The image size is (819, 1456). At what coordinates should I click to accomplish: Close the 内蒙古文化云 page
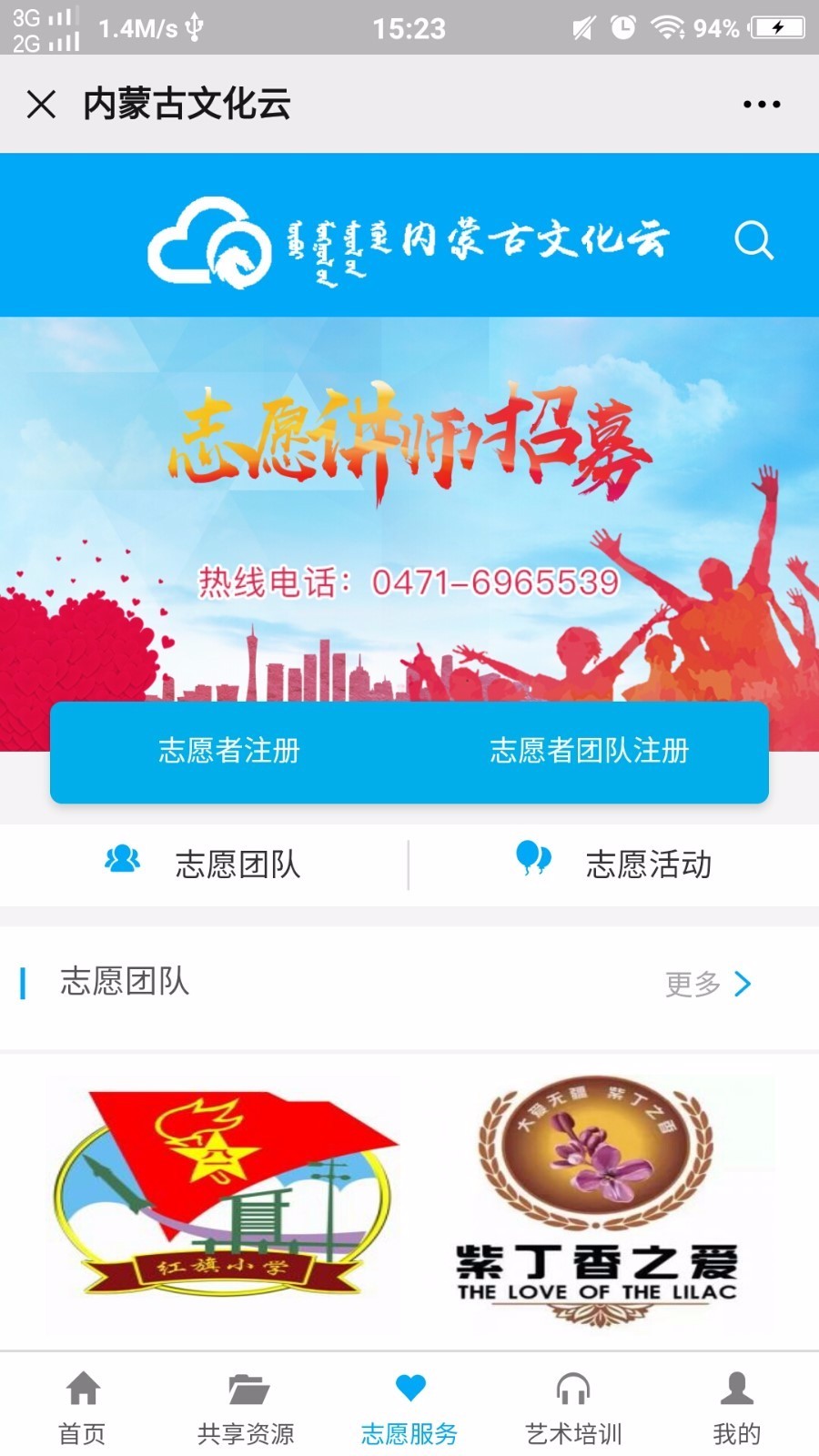point(42,105)
